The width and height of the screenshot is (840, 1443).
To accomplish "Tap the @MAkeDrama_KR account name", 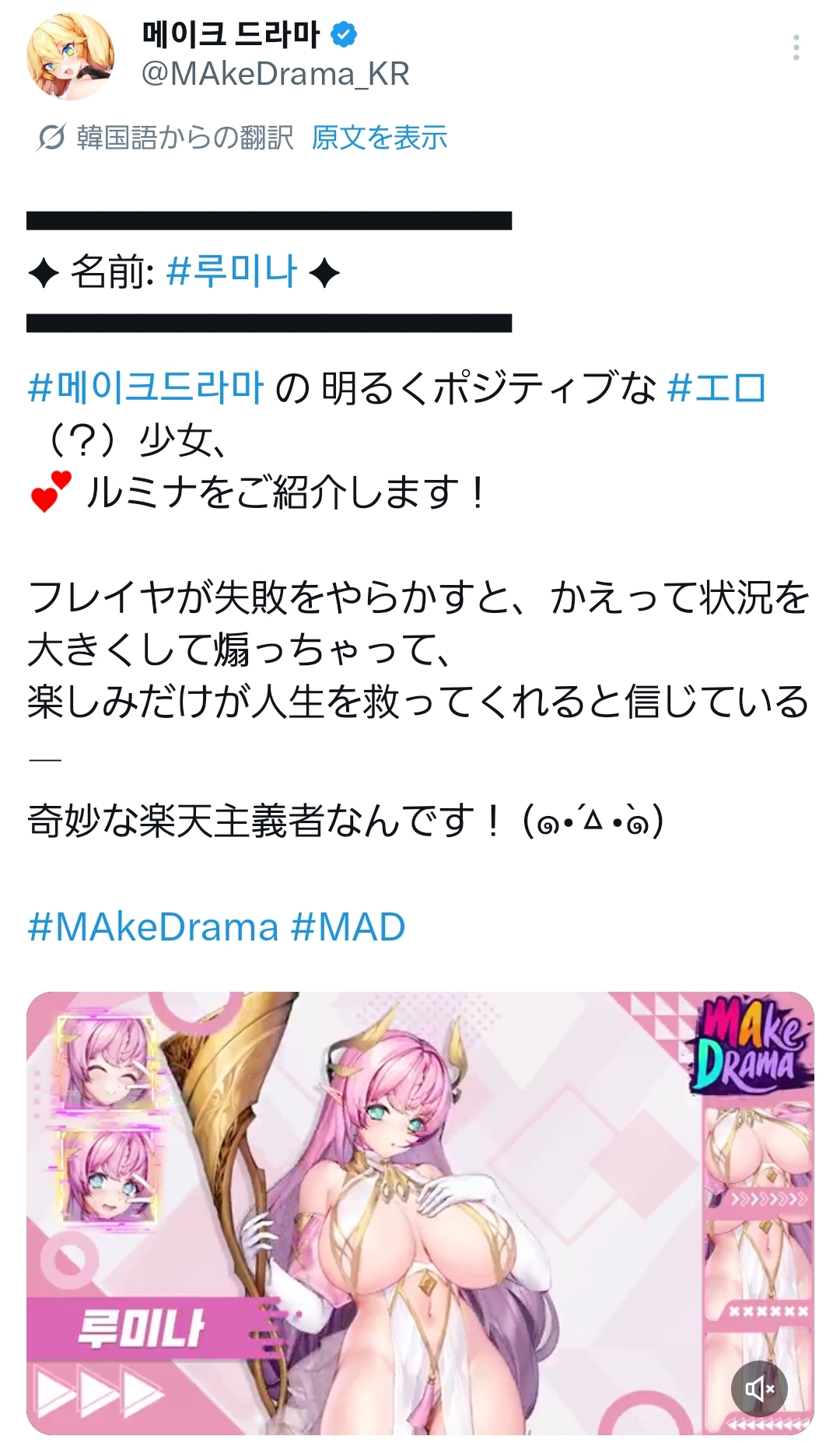I will pos(275,74).
